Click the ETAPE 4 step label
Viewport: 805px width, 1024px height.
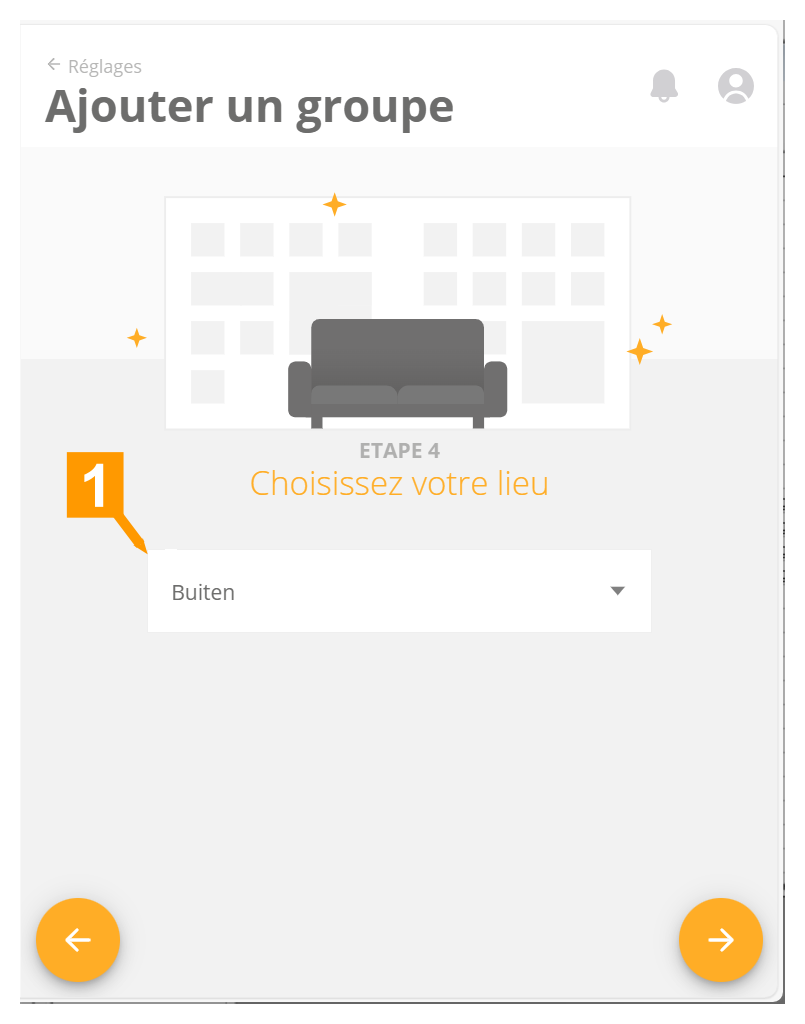click(x=399, y=450)
